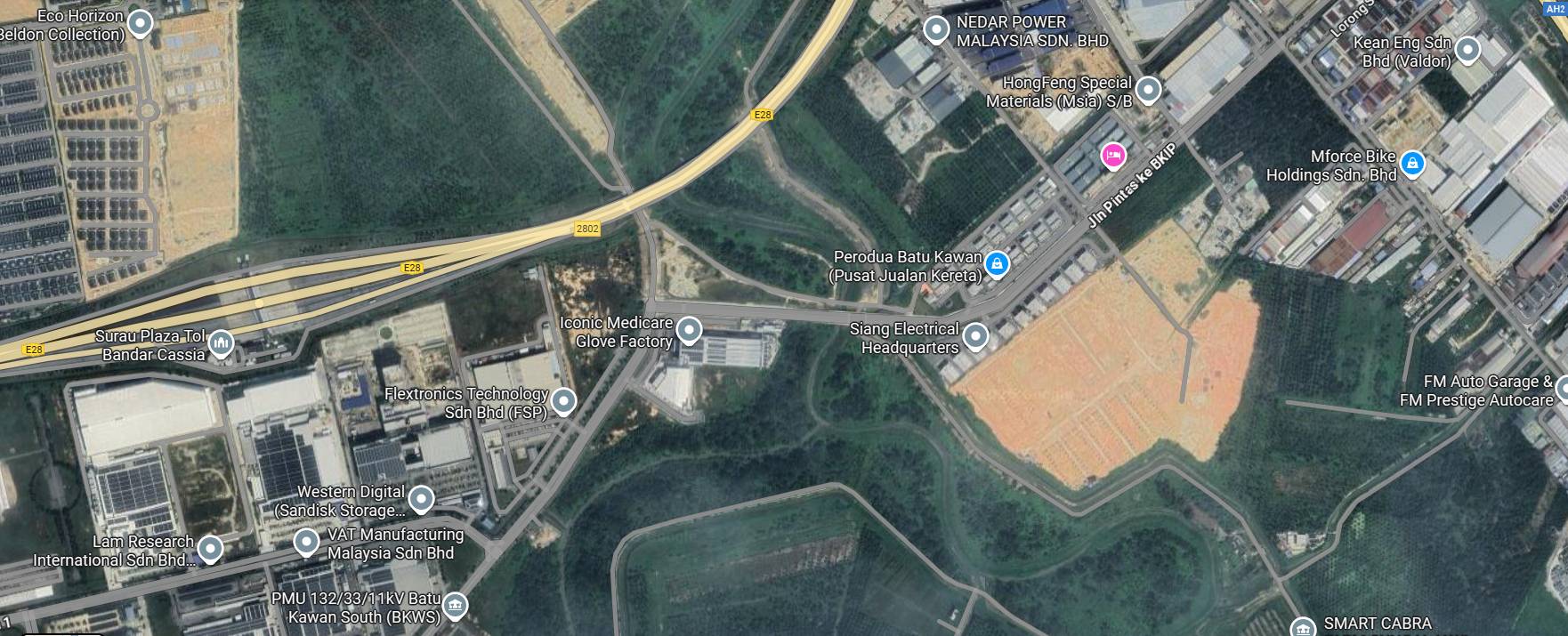The image size is (1568, 636).
Task: Open the VAT Manufacturing Malaysia pin
Action: pyautogui.click(x=306, y=541)
